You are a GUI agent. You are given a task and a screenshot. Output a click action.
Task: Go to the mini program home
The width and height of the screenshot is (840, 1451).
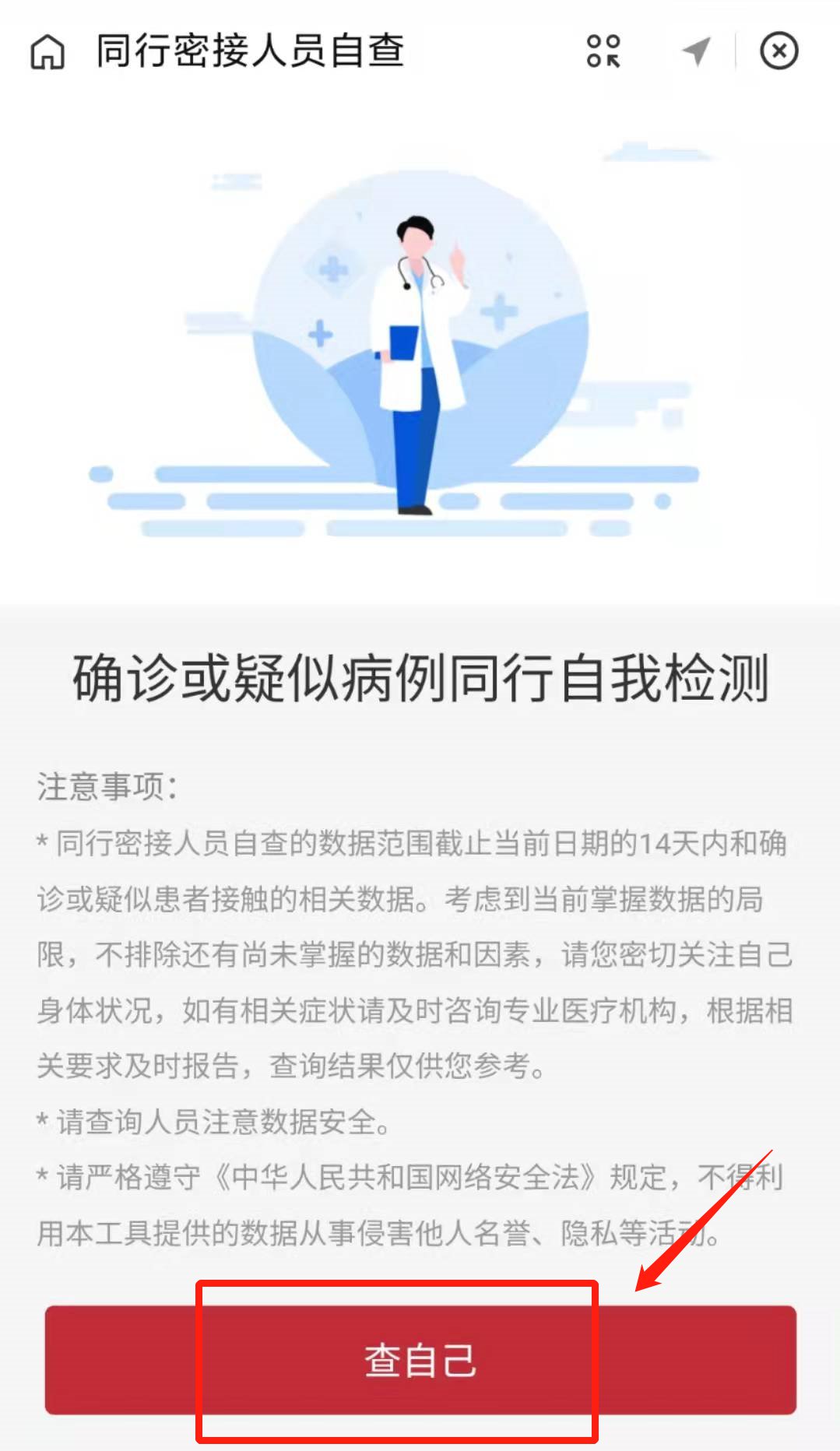[47, 52]
